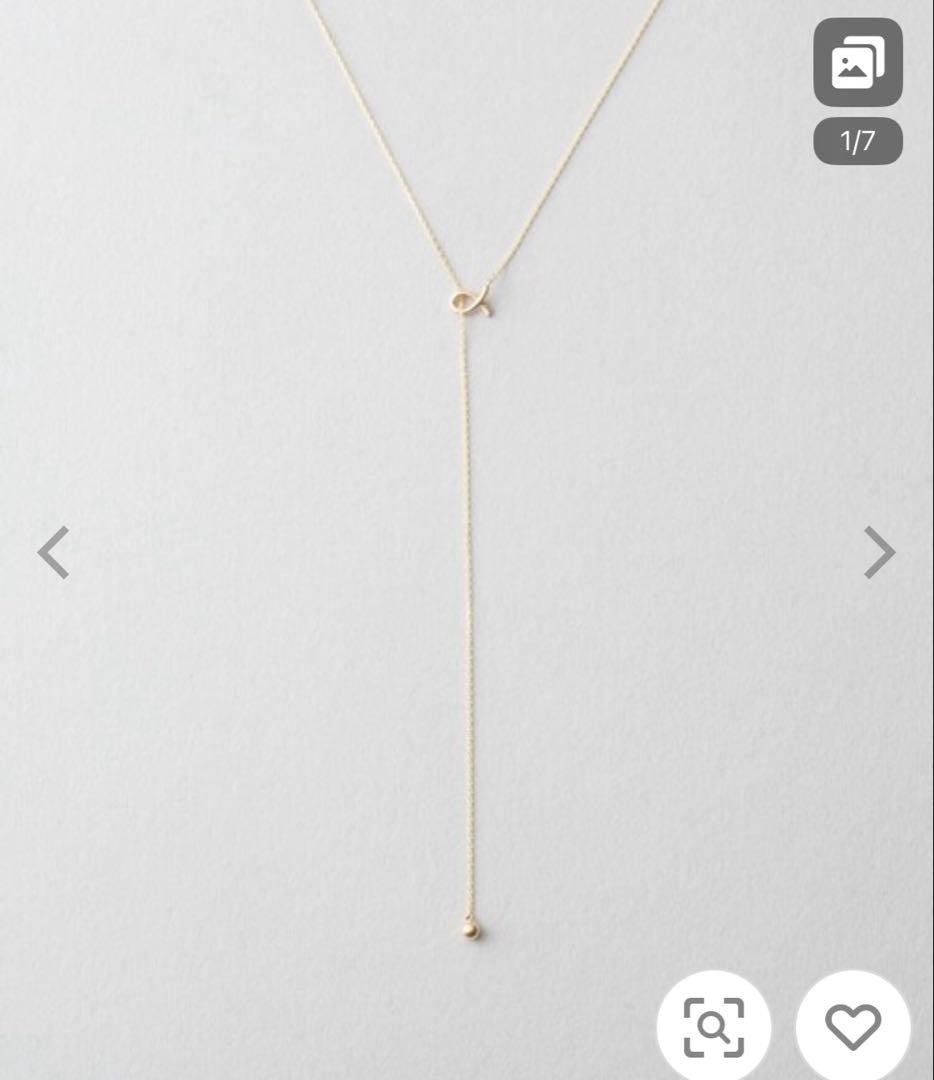Viewport: 934px width, 1080px height.
Task: Go to the previous product photo
Action: point(54,552)
